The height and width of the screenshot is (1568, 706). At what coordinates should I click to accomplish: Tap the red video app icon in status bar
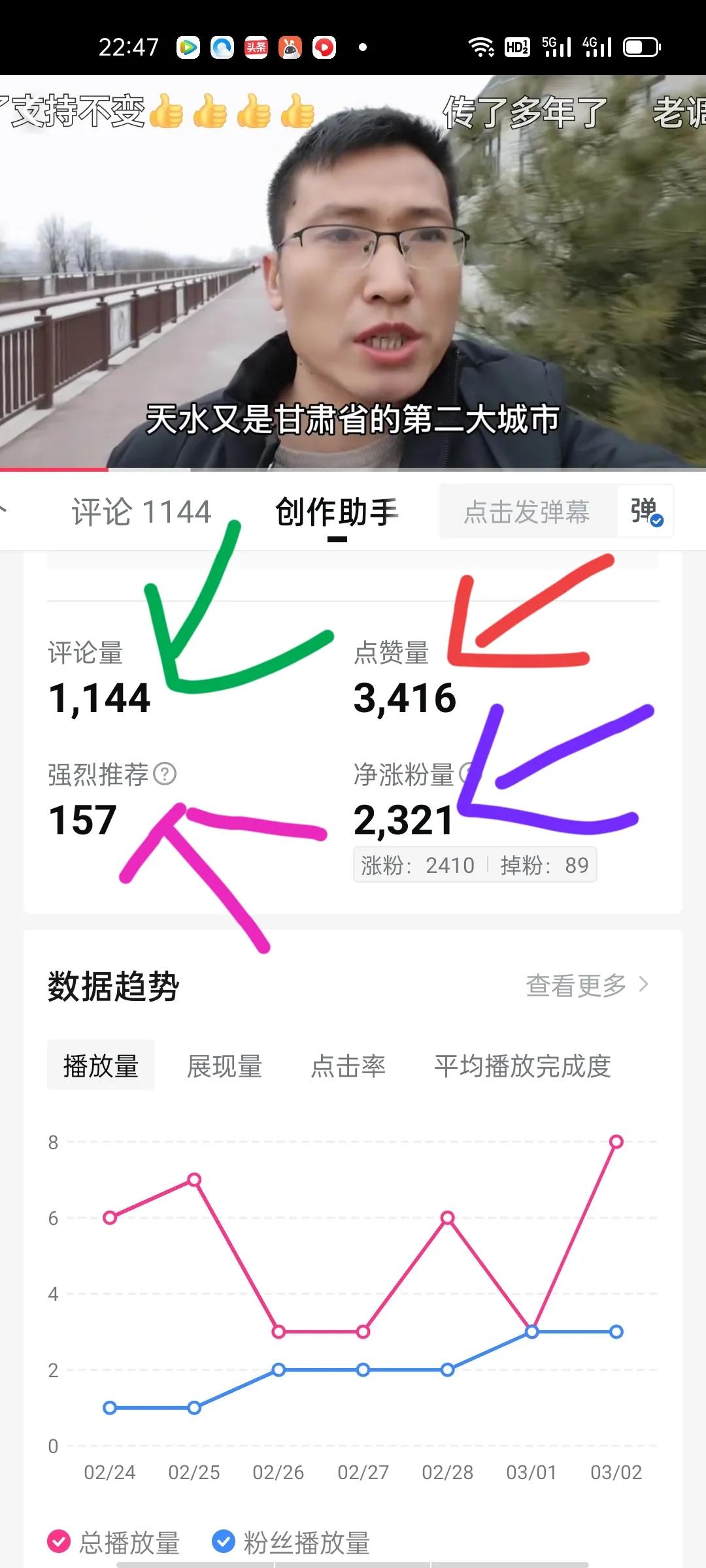(324, 46)
